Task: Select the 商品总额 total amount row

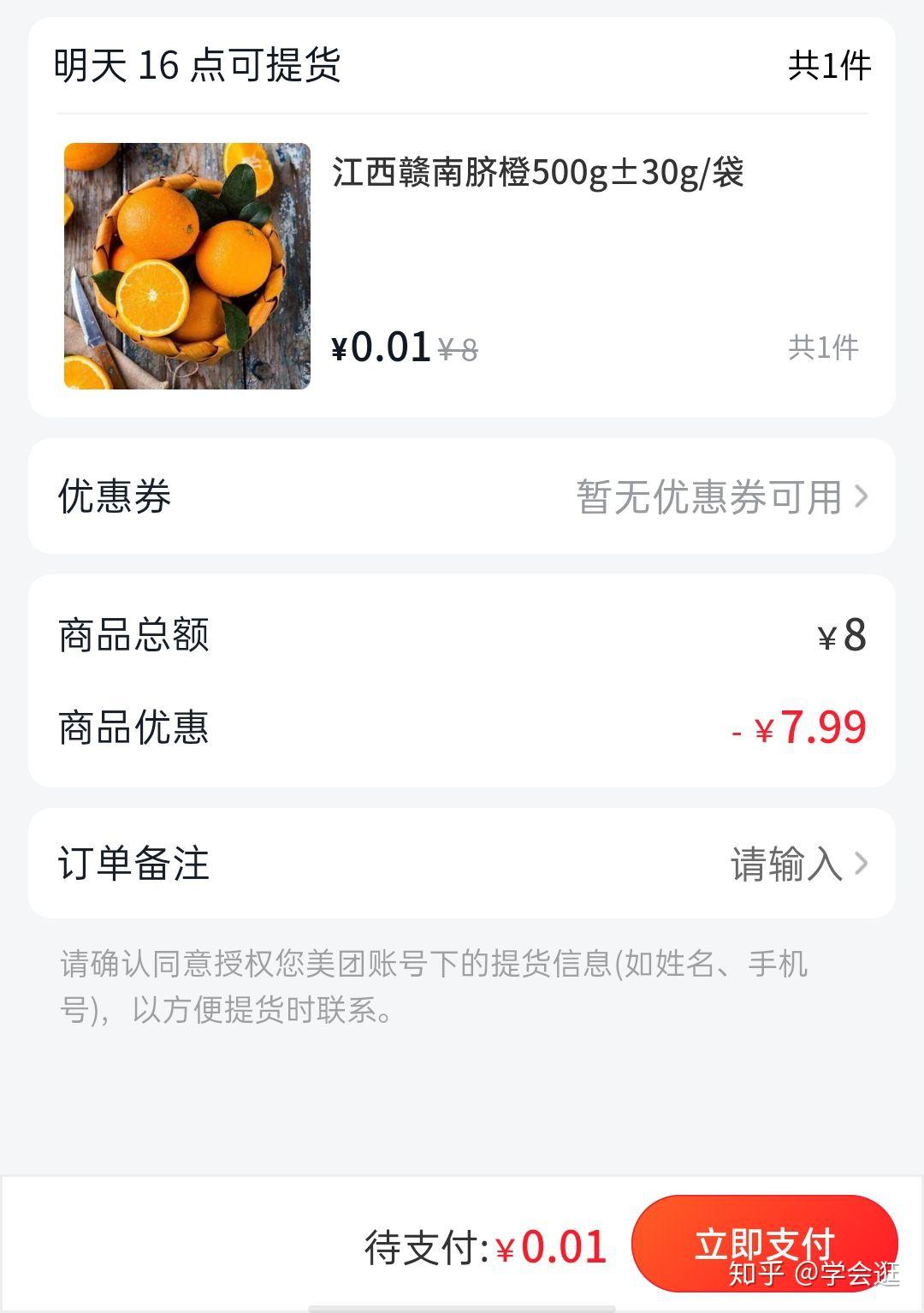Action: 134,633
